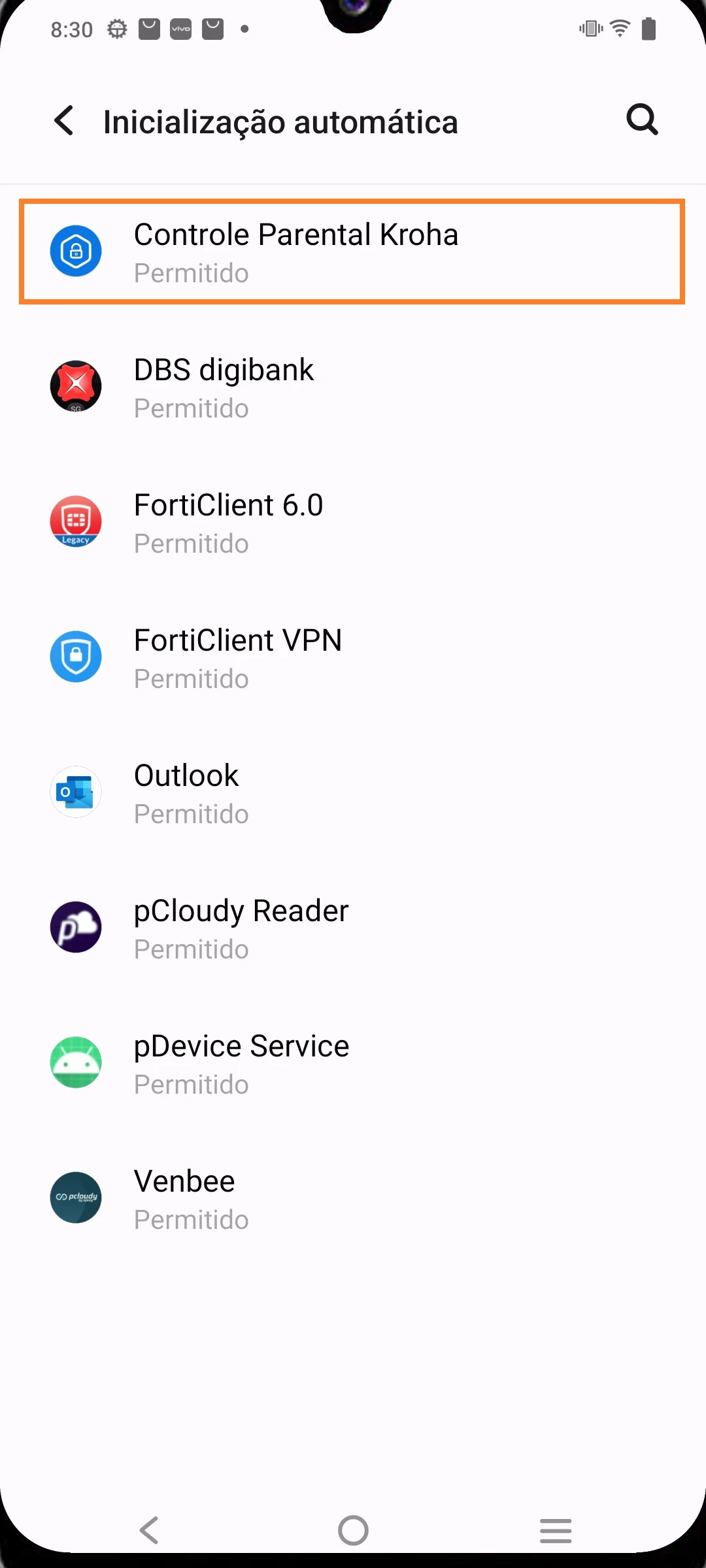This screenshot has width=706, height=1568.
Task: Select the DBS digibank row
Action: point(353,387)
